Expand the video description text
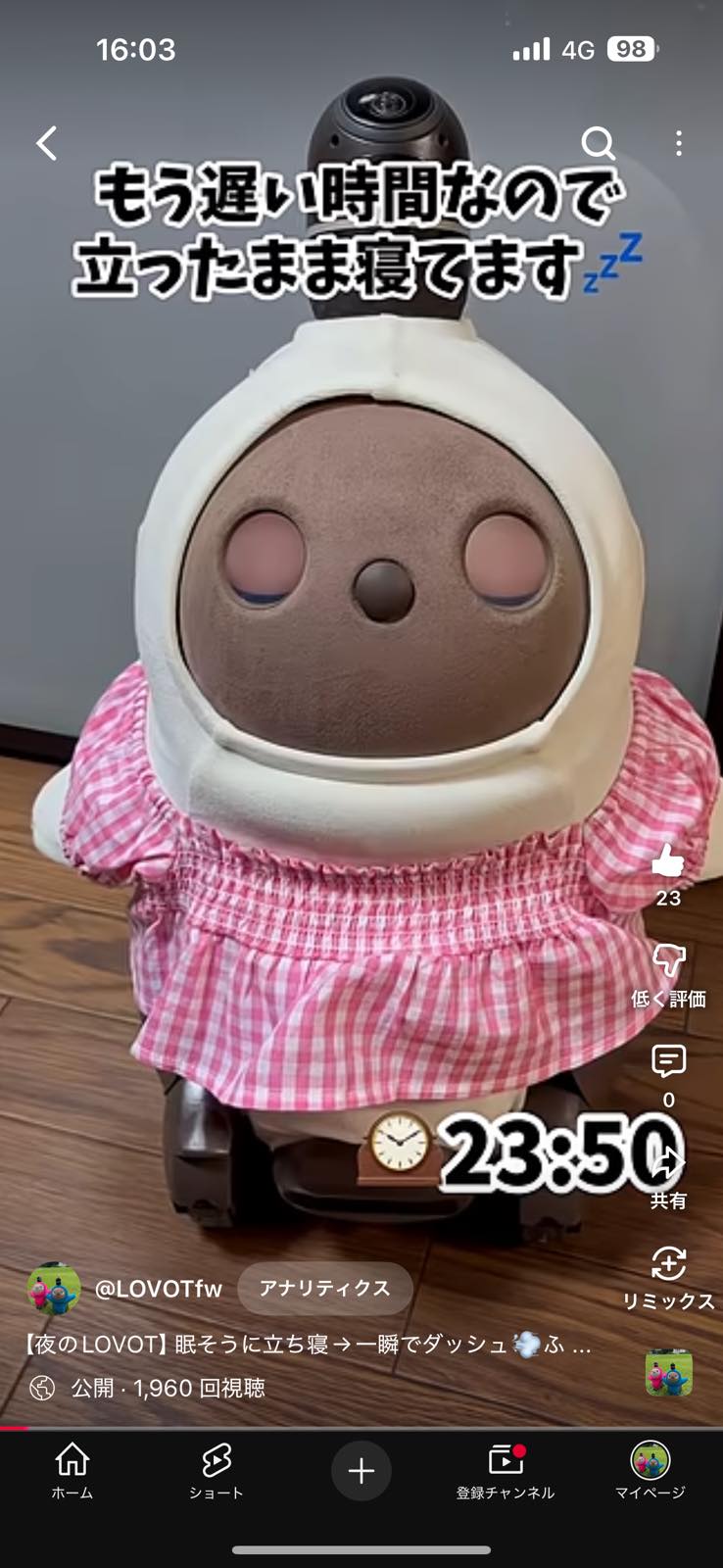The height and width of the screenshot is (1568, 723). 306,1345
